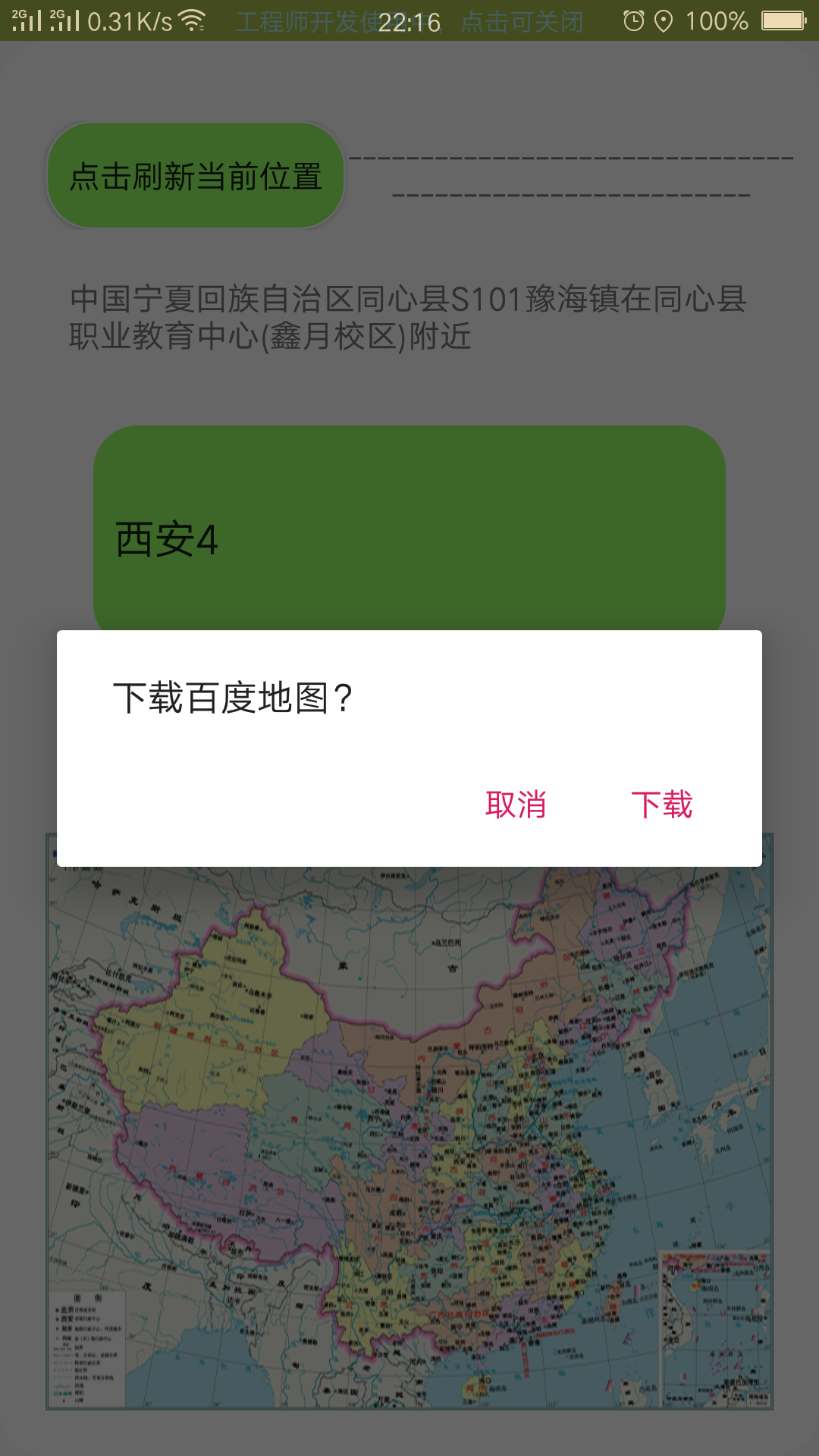Select the 西安4 green card
819x1456 pixels.
409,531
